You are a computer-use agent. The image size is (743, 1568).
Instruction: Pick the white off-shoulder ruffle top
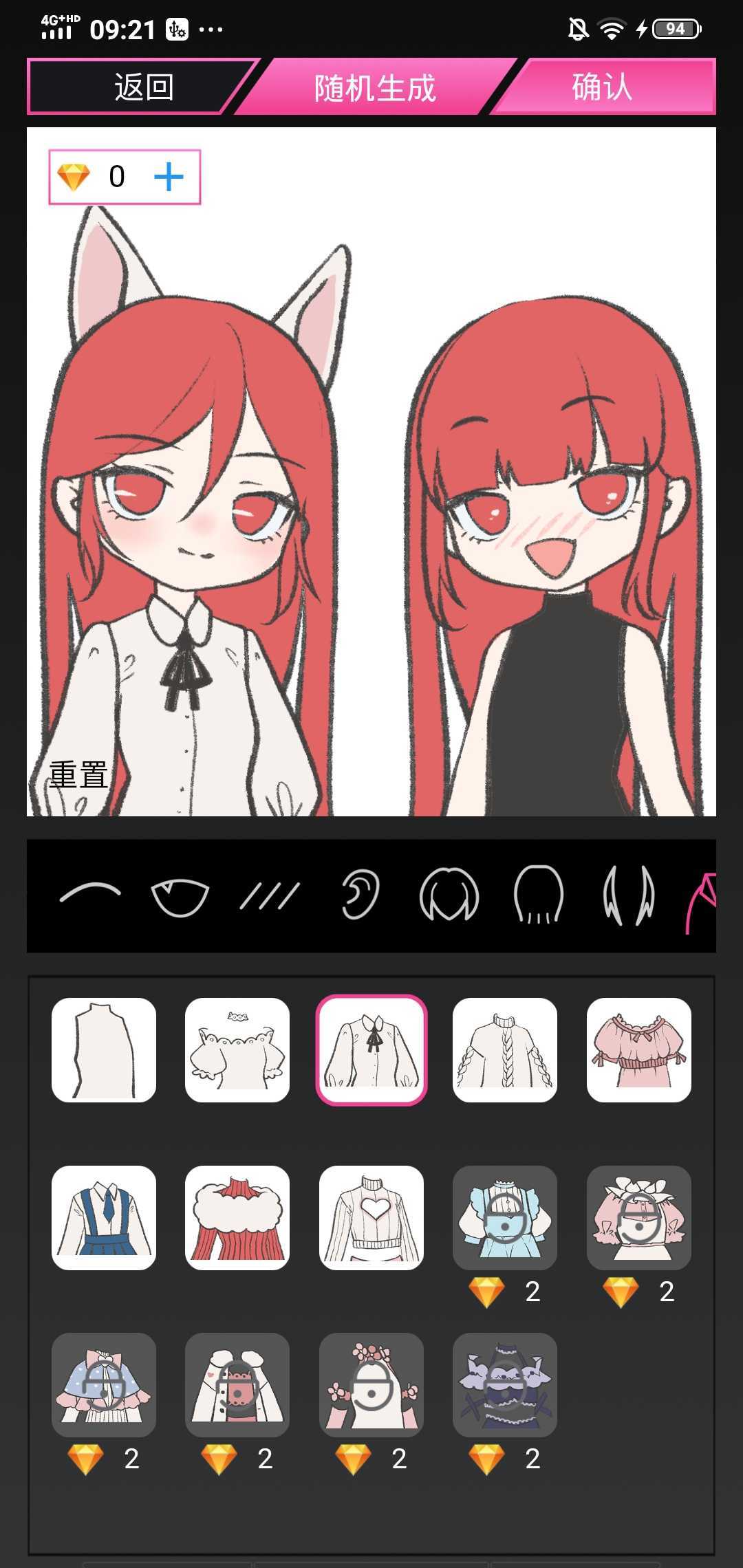pyautogui.click(x=237, y=1050)
